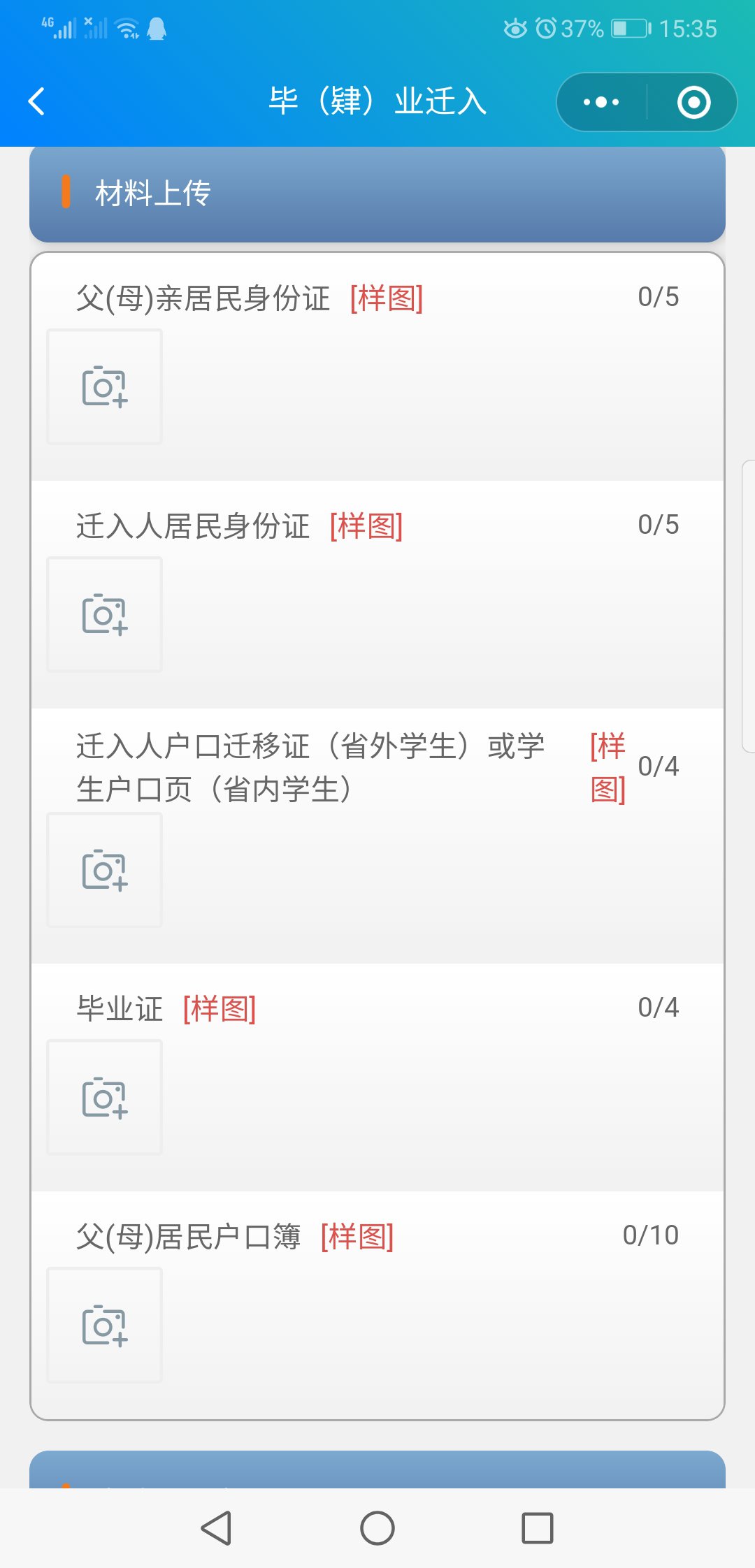Show the 样图 sample for 毕业证

220,1009
